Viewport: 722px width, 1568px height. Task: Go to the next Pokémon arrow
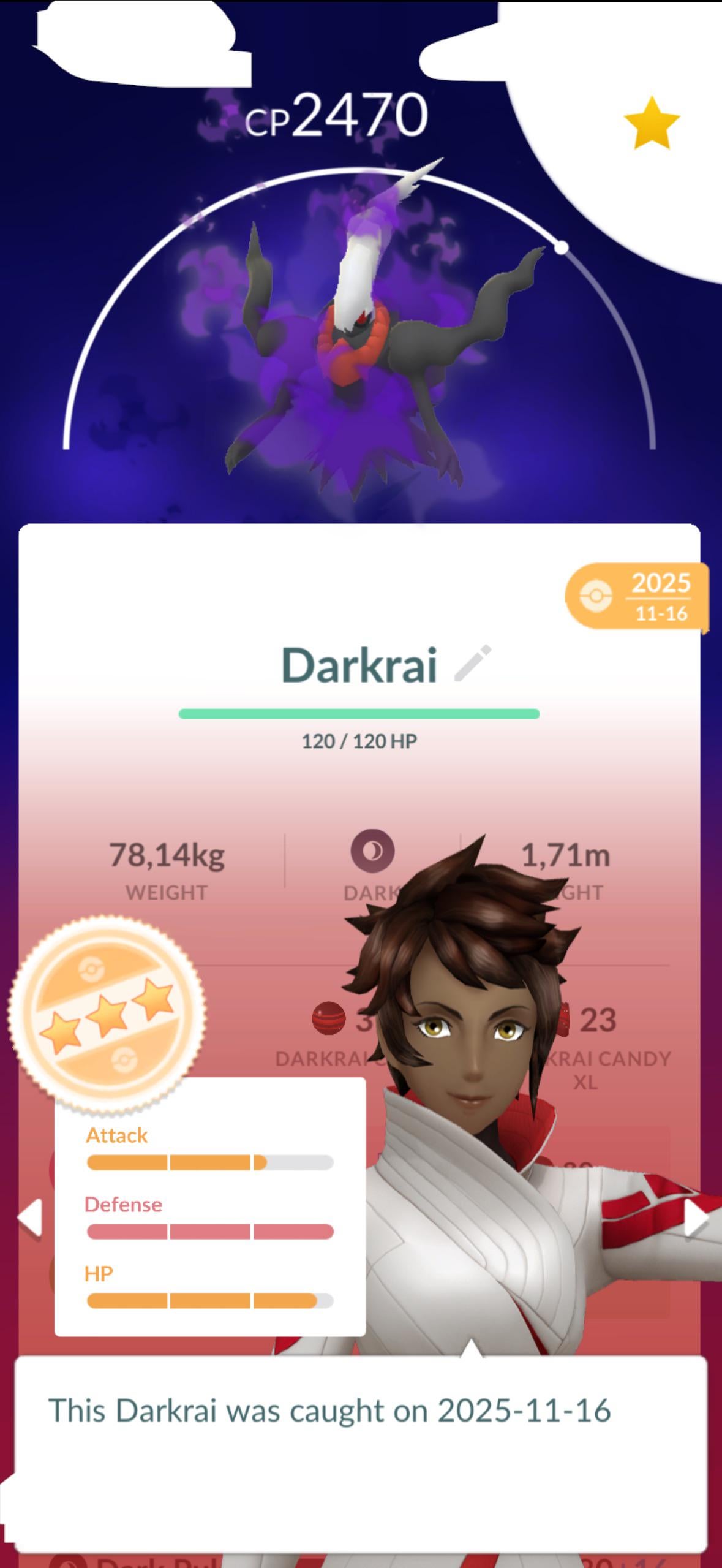point(695,1219)
